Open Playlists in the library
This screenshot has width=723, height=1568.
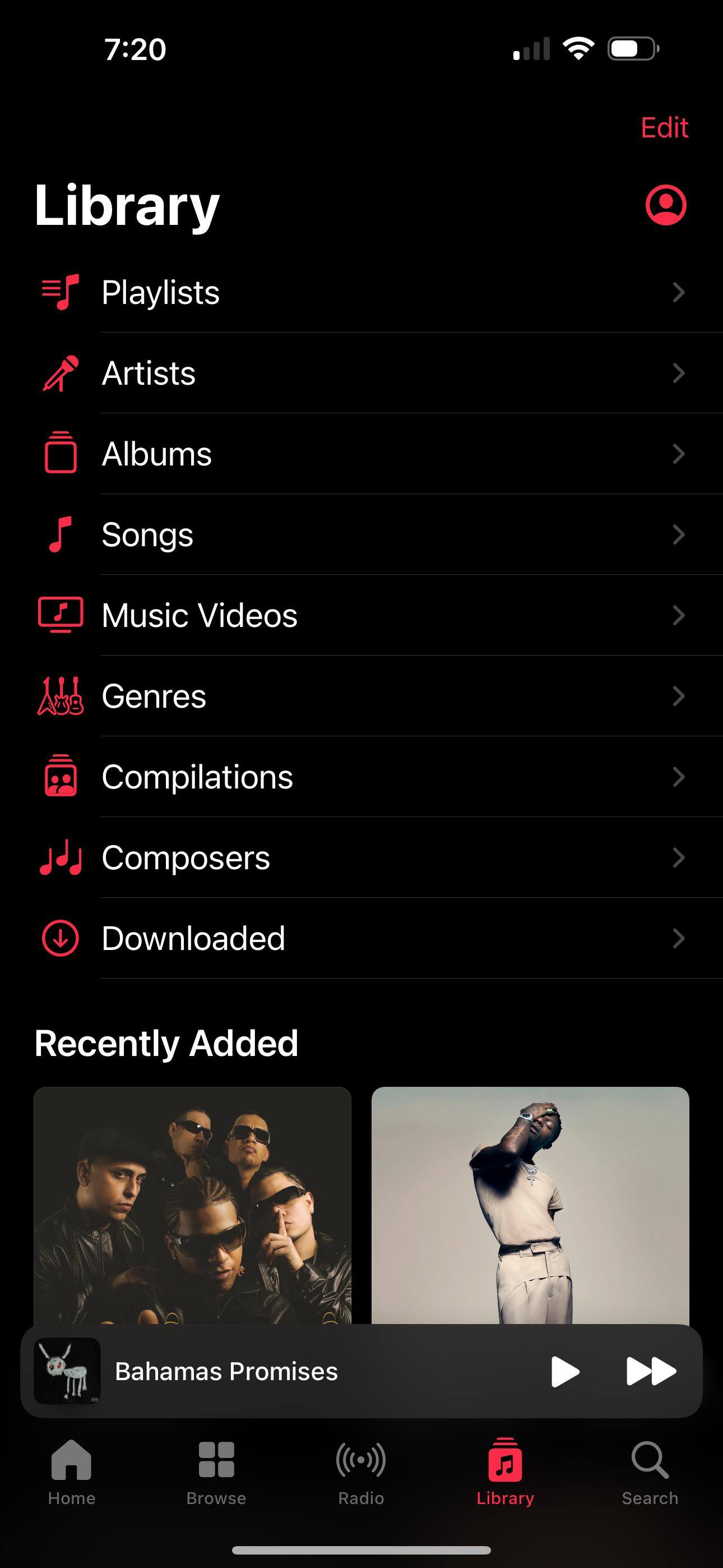pyautogui.click(x=361, y=293)
